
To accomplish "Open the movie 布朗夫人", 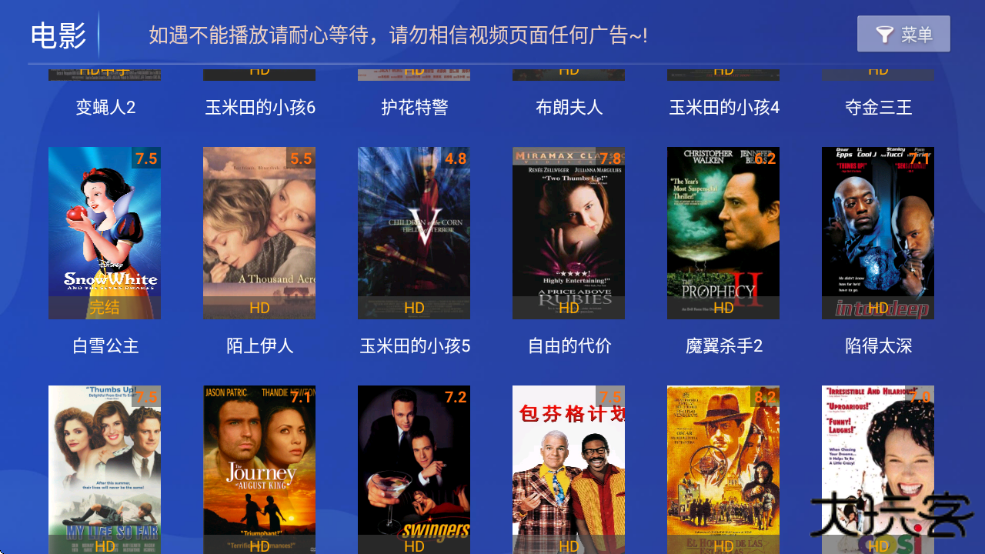I will pyautogui.click(x=569, y=106).
